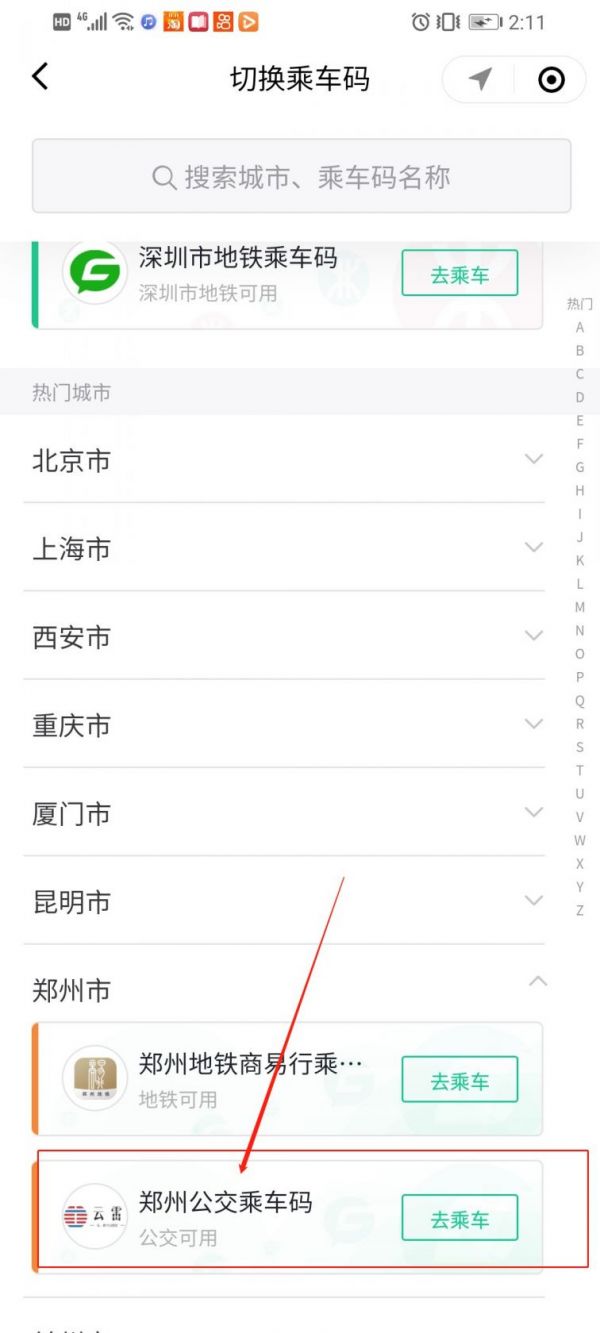Viewport: 600px width, 1333px height.
Task: Collapse the 郑州市 section
Action: coord(285,988)
